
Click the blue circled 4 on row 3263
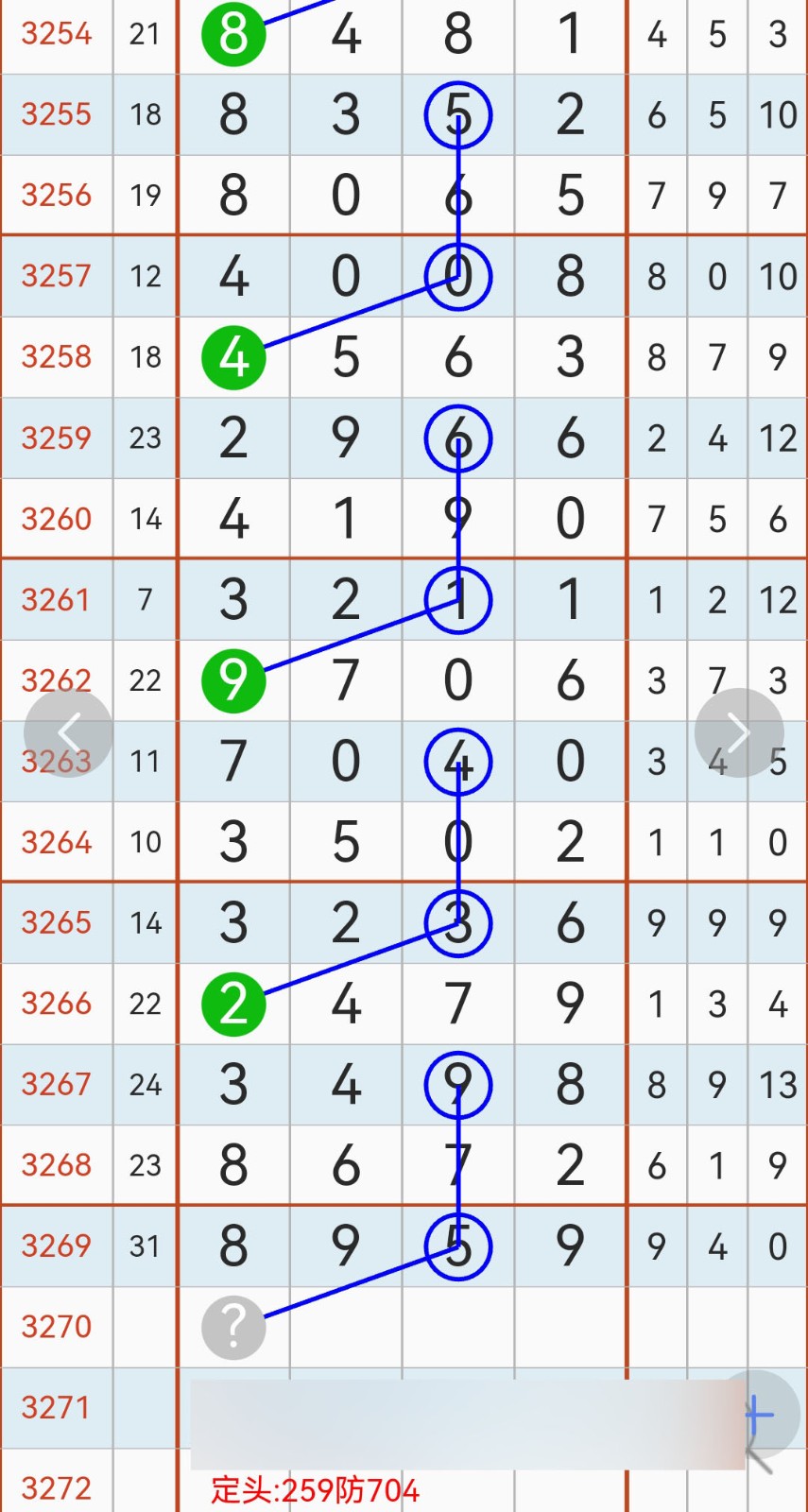coord(458,761)
